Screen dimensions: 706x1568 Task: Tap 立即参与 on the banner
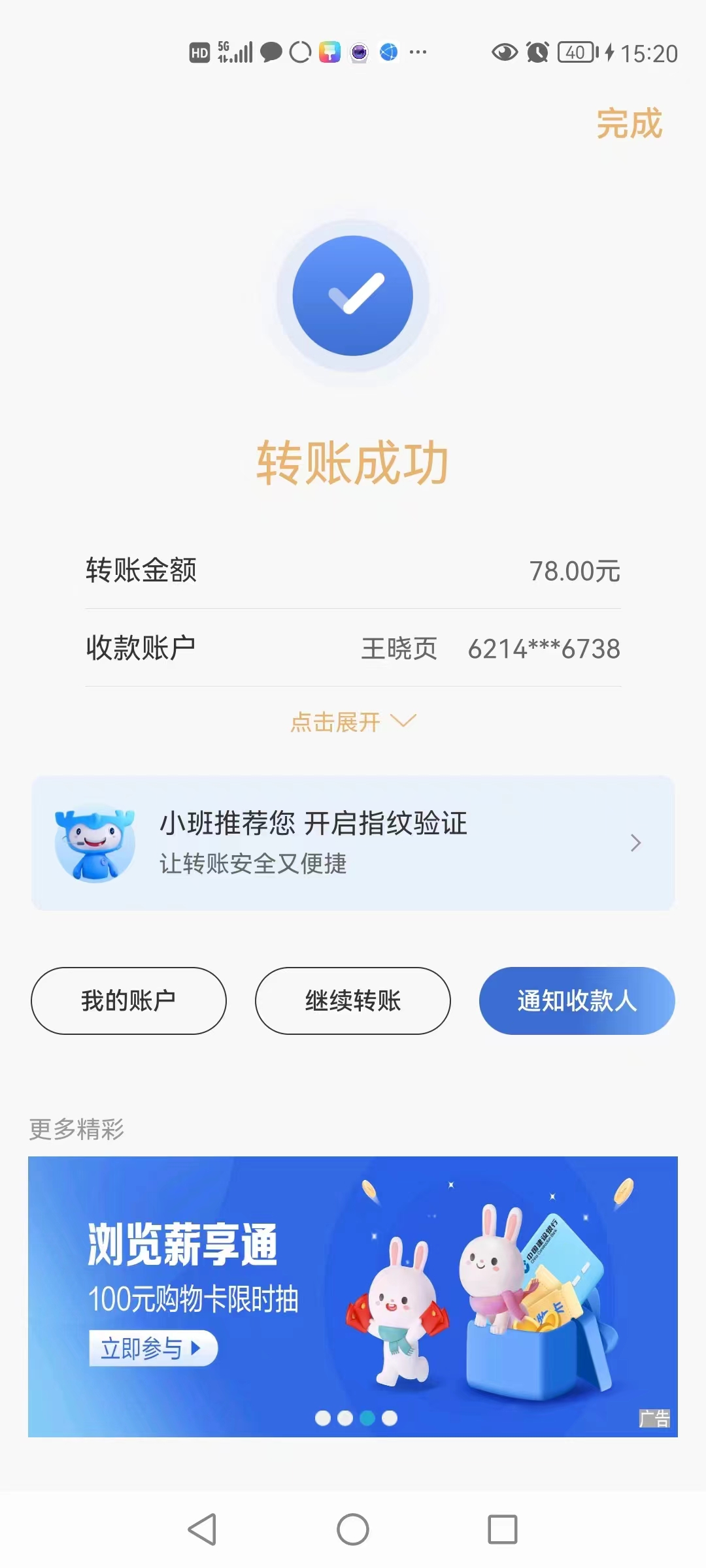pos(152,1348)
